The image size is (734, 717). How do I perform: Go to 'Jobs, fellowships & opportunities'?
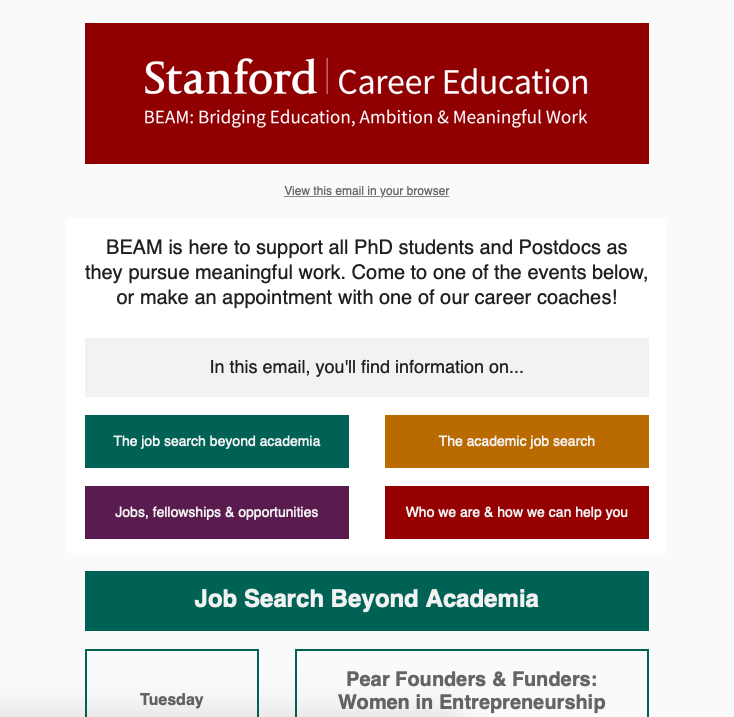pyautogui.click(x=217, y=512)
